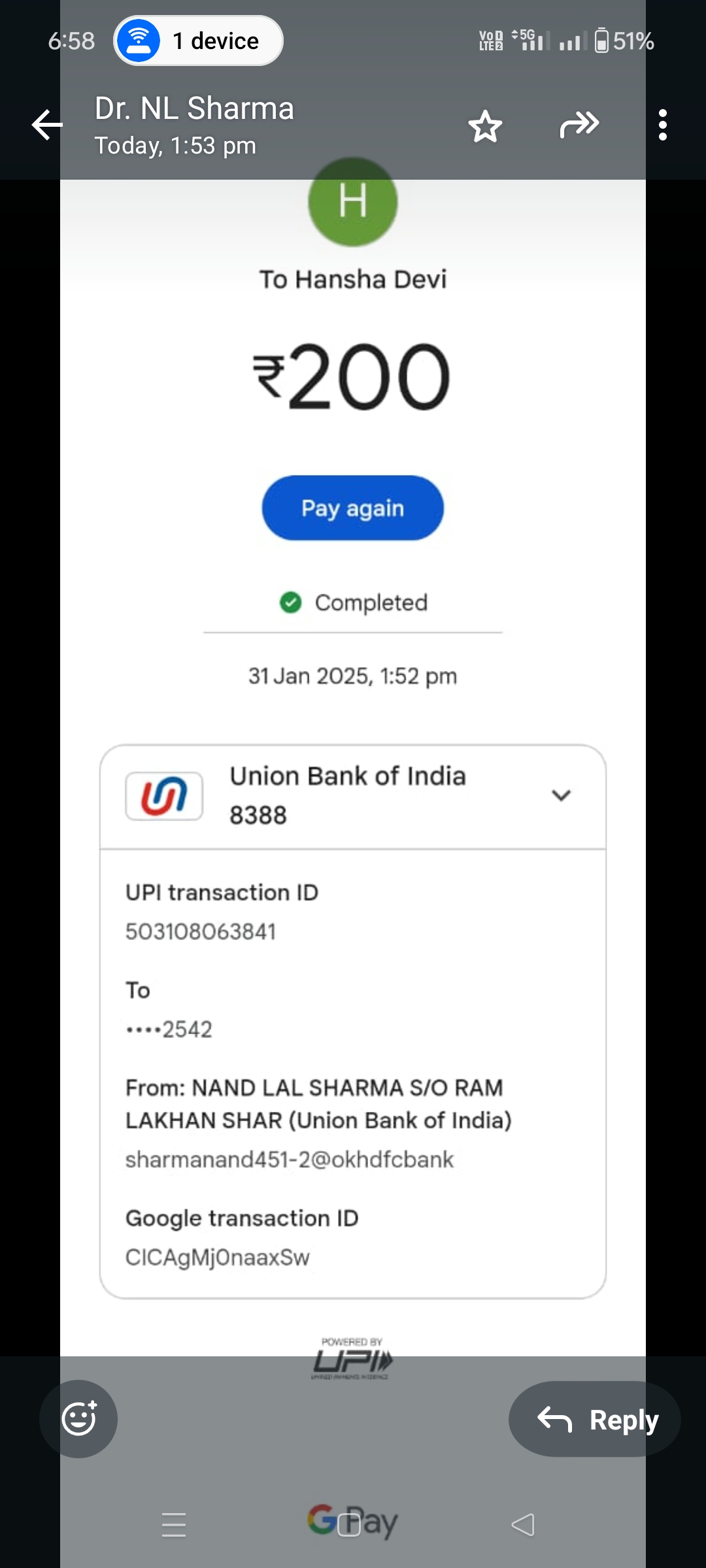706x1568 pixels.
Task: Go back from the image viewer
Action: [x=48, y=125]
